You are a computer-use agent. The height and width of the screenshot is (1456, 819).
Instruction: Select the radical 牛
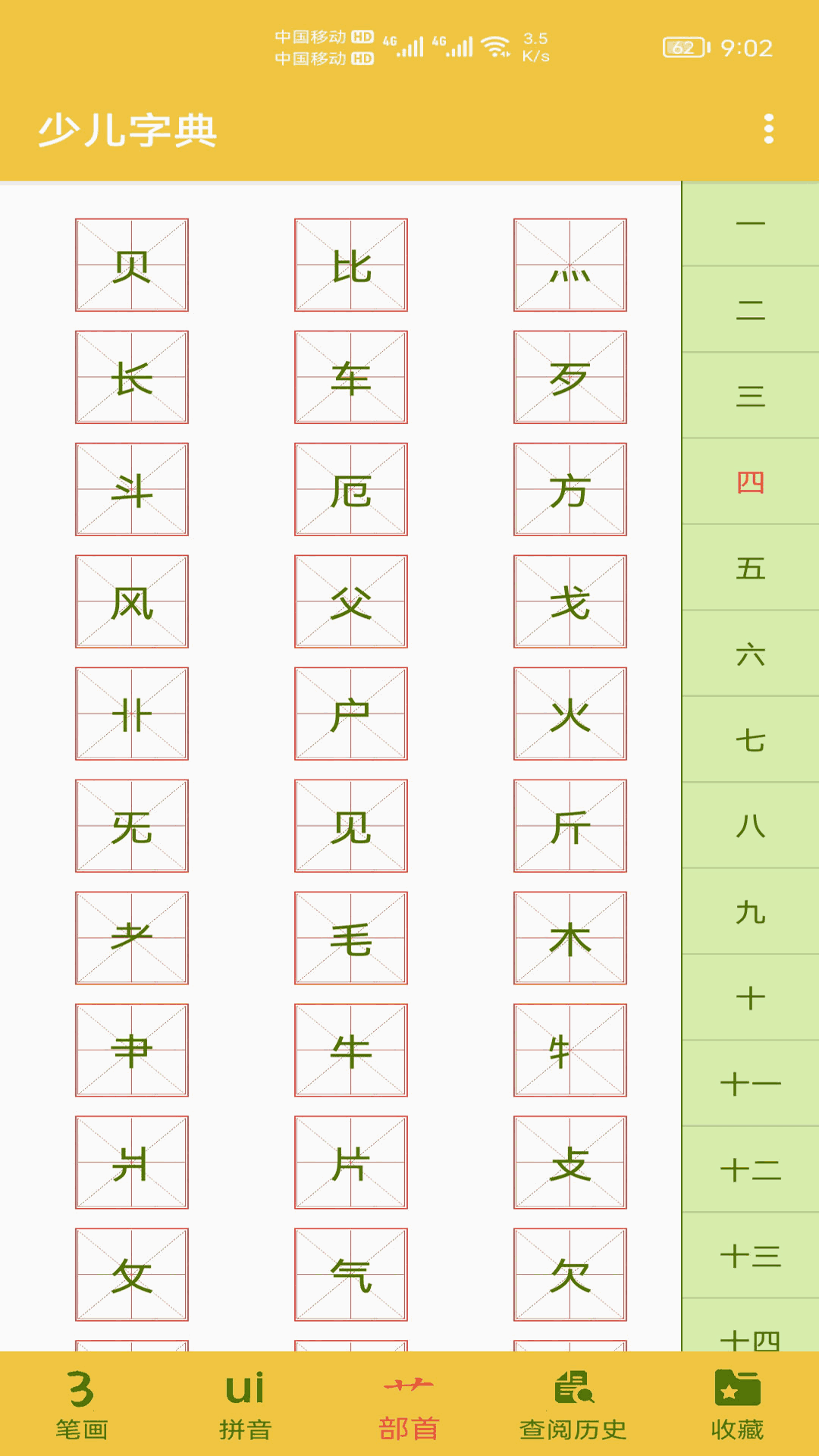(x=351, y=1051)
